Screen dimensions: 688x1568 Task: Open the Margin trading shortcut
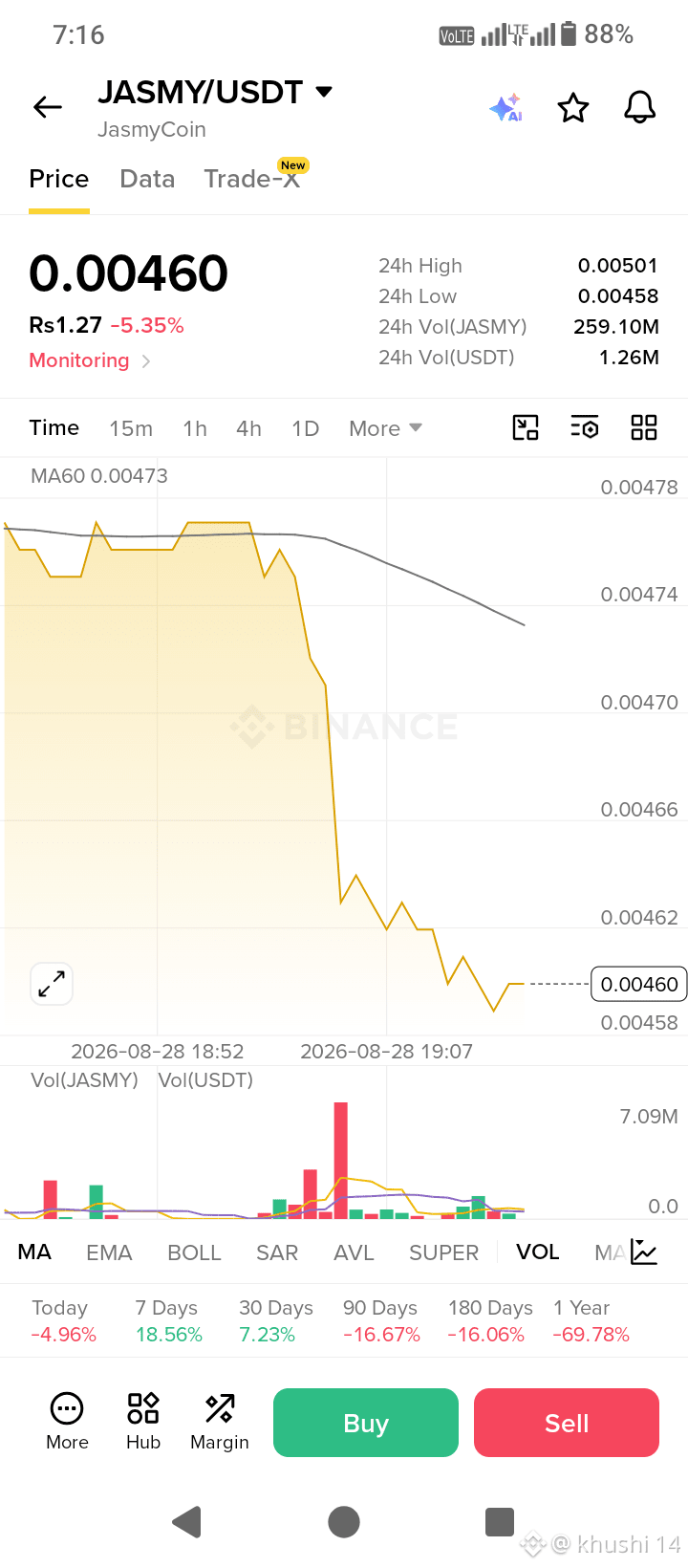tap(220, 1422)
